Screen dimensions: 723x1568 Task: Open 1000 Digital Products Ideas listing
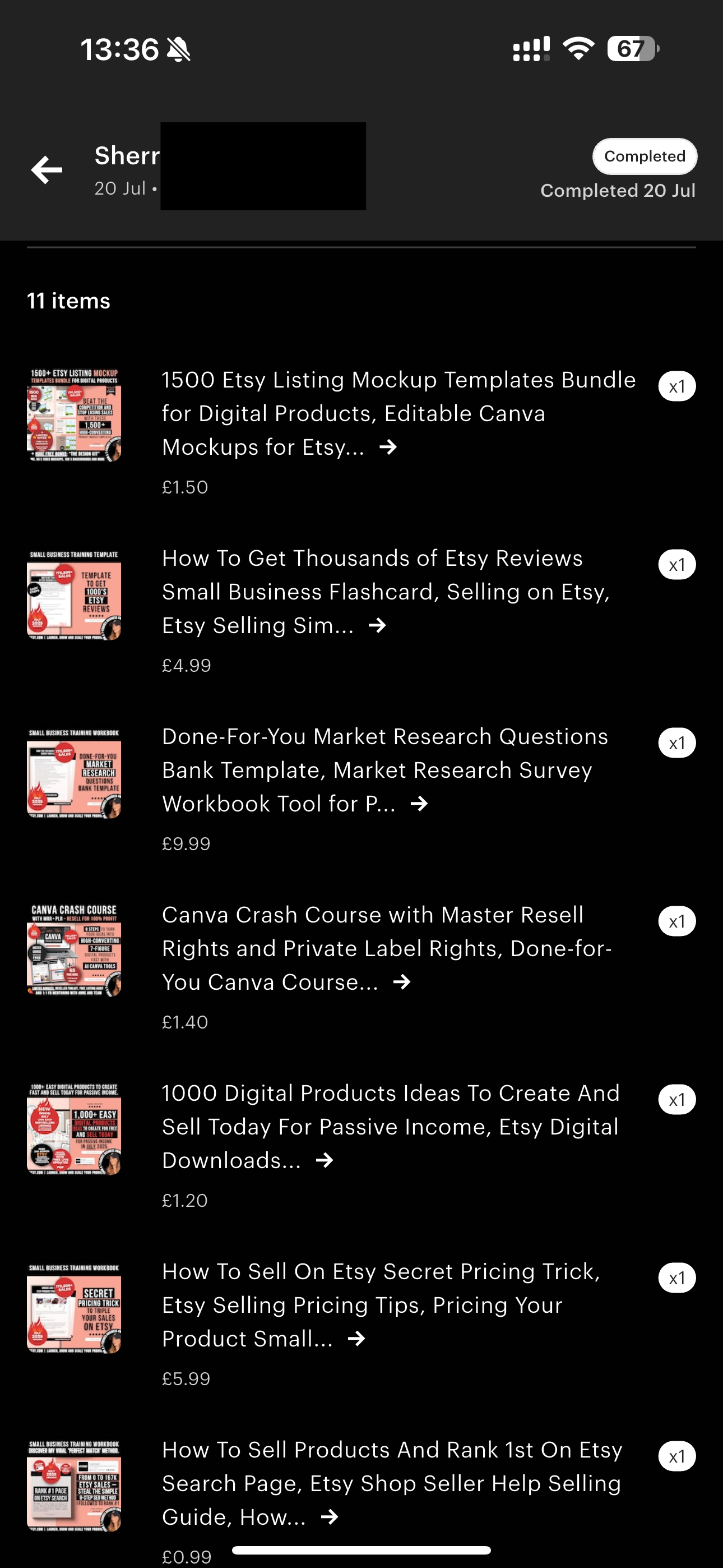coord(390,1127)
